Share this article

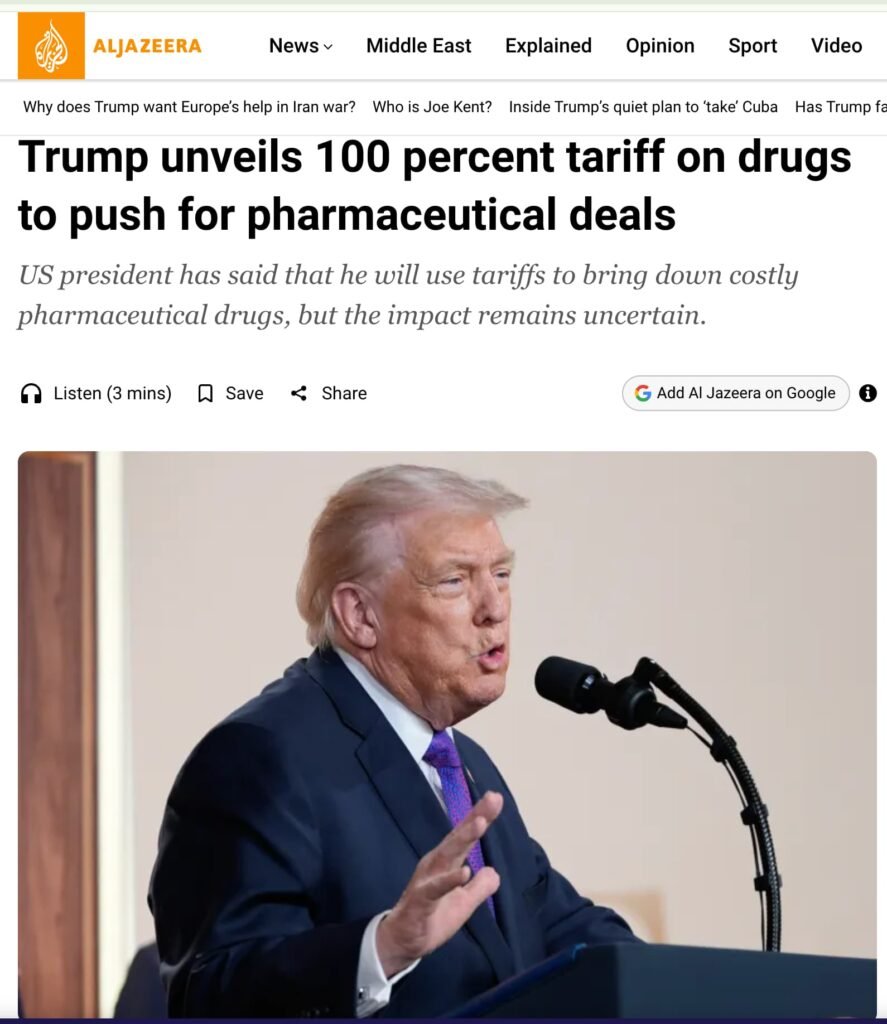(x=328, y=393)
